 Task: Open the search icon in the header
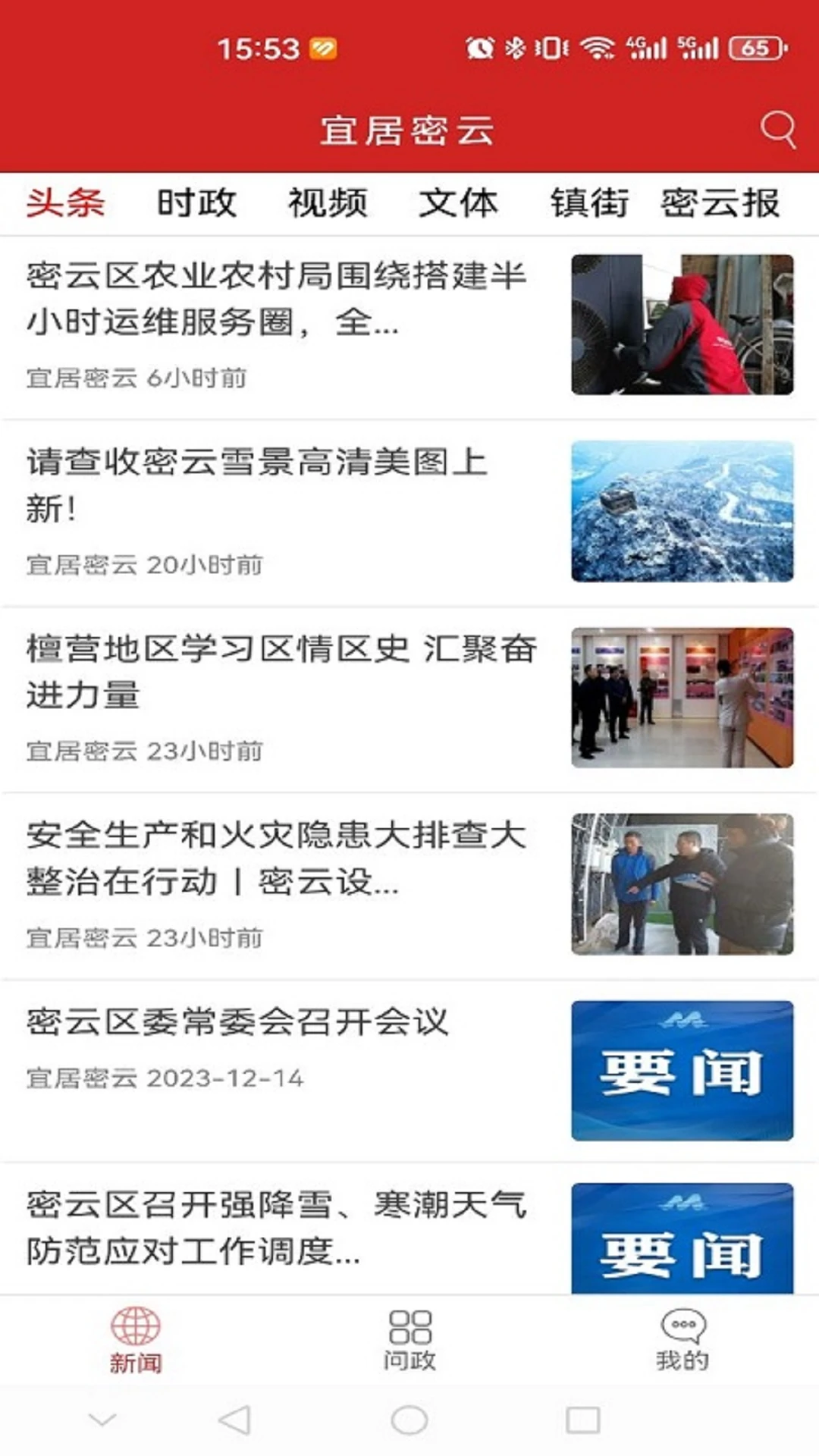click(x=778, y=129)
